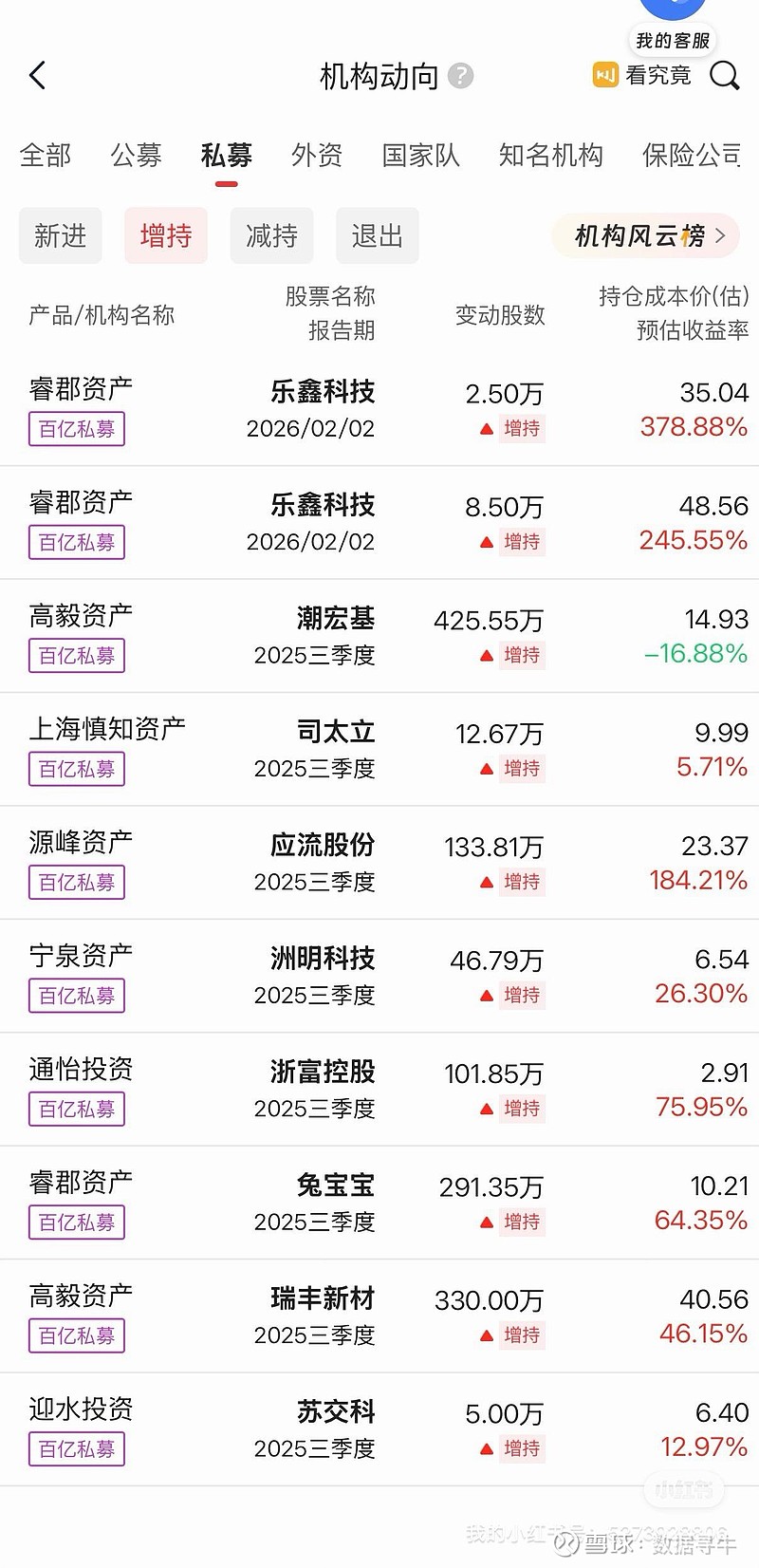Open 迎水投资 苏交科 row
The image size is (759, 1568).
pyautogui.click(x=379, y=1428)
